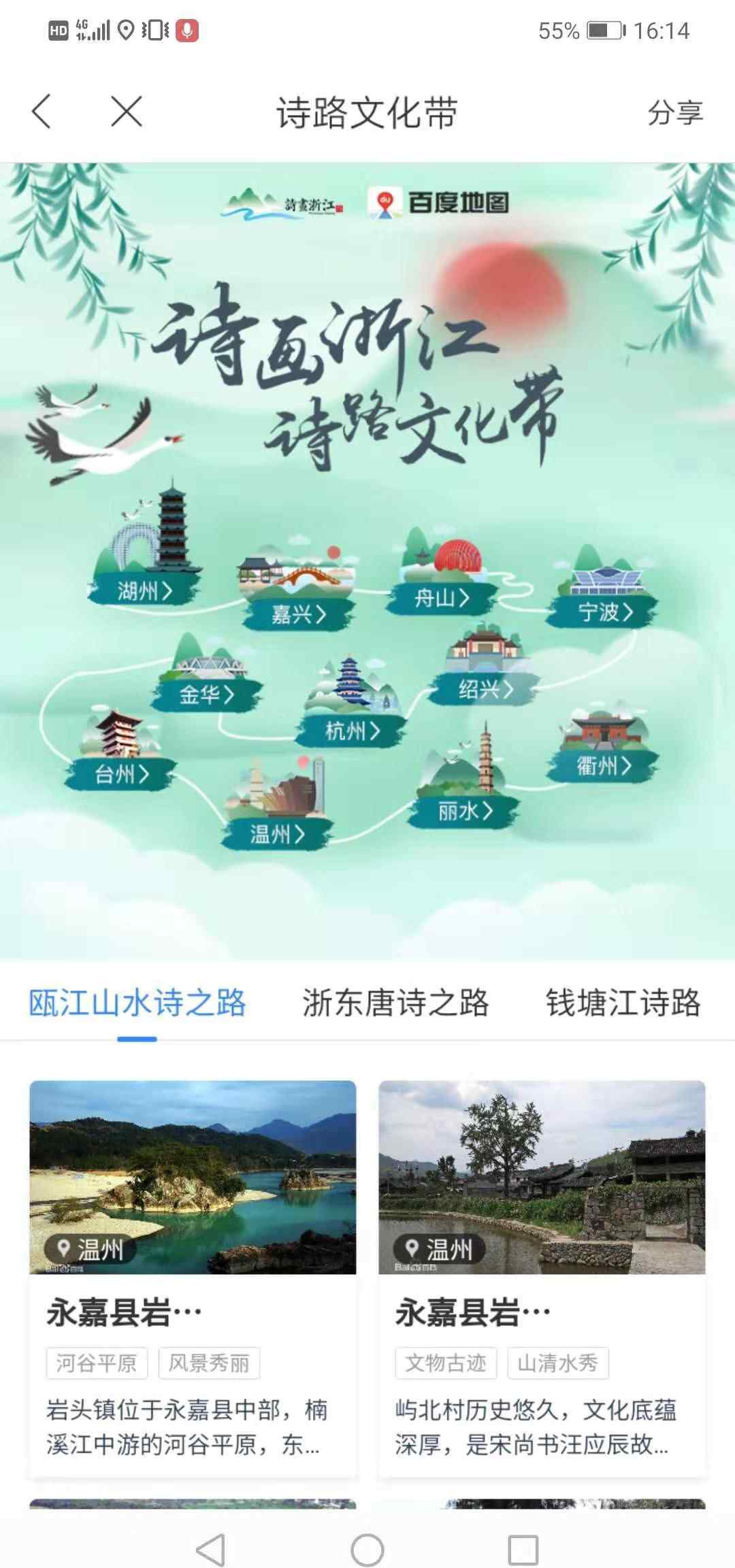Tap 分享 to share this page
This screenshot has height=1568, width=735.
coord(675,112)
